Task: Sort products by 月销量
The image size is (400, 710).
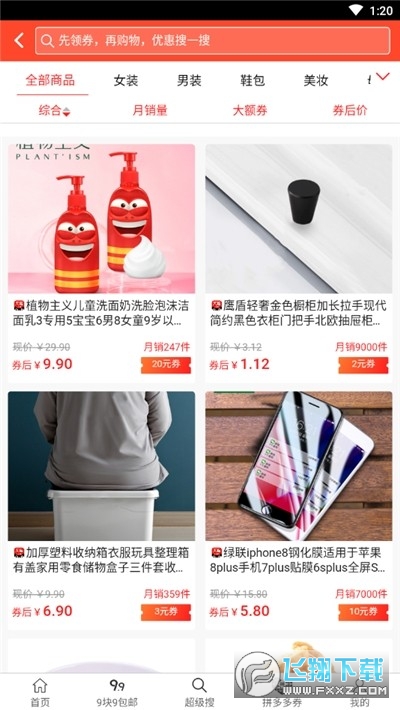Action: (x=150, y=110)
